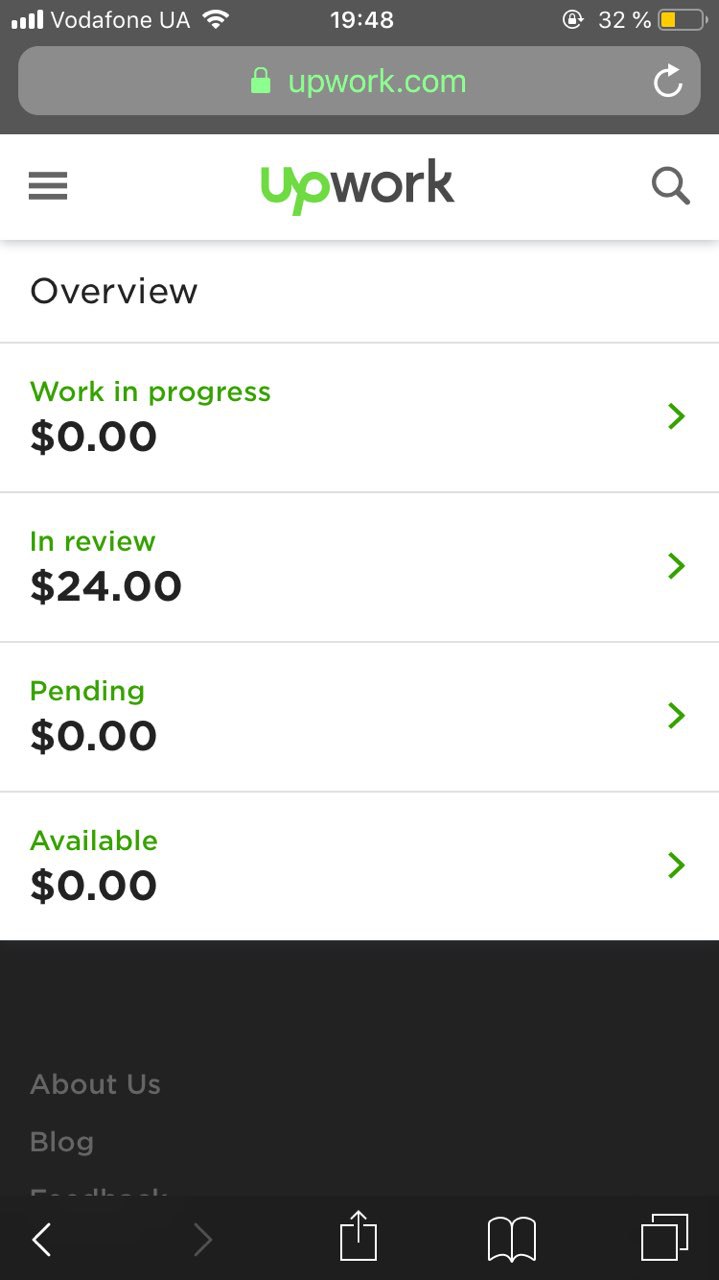719x1280 pixels.
Task: Show all open Safari tabs
Action: 664,1238
